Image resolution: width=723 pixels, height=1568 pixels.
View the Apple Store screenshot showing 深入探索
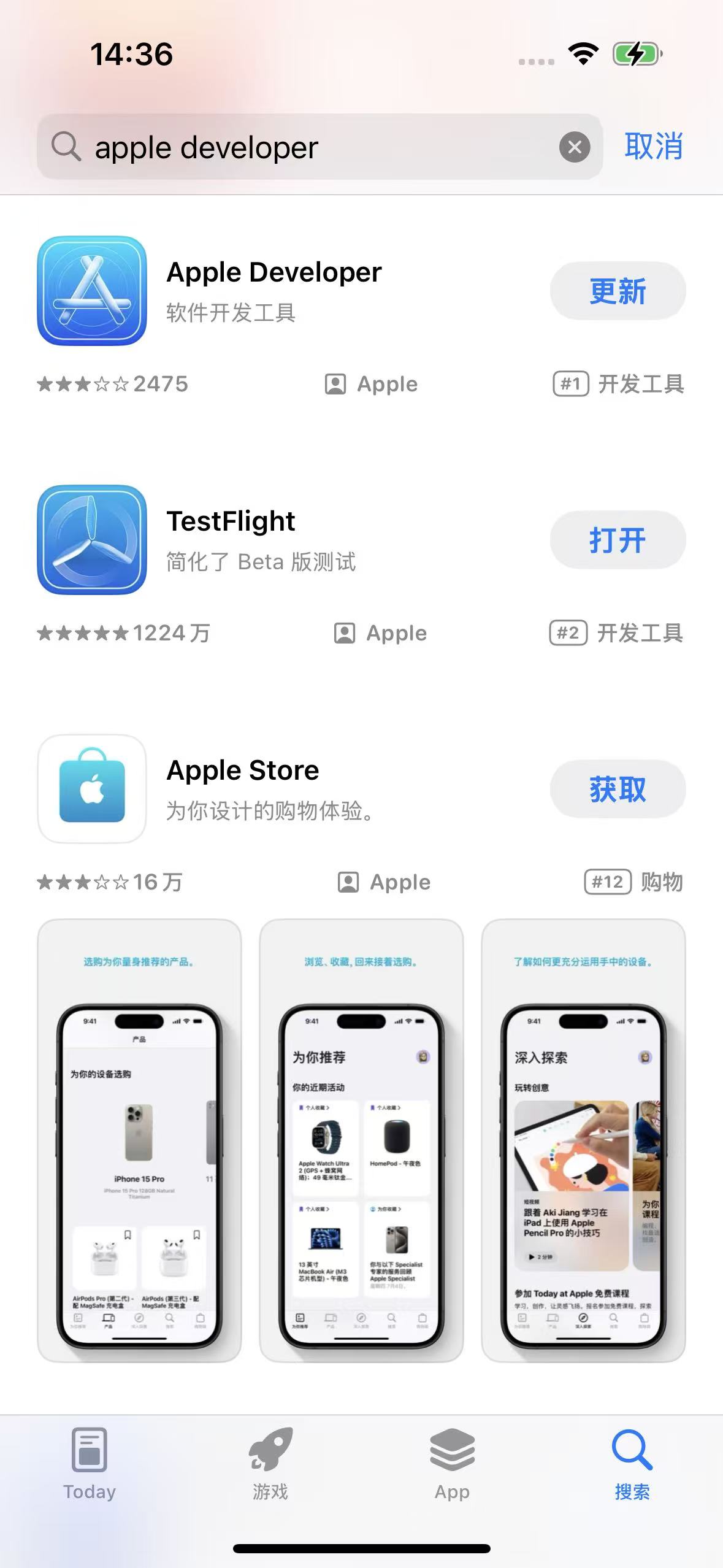[x=583, y=1140]
